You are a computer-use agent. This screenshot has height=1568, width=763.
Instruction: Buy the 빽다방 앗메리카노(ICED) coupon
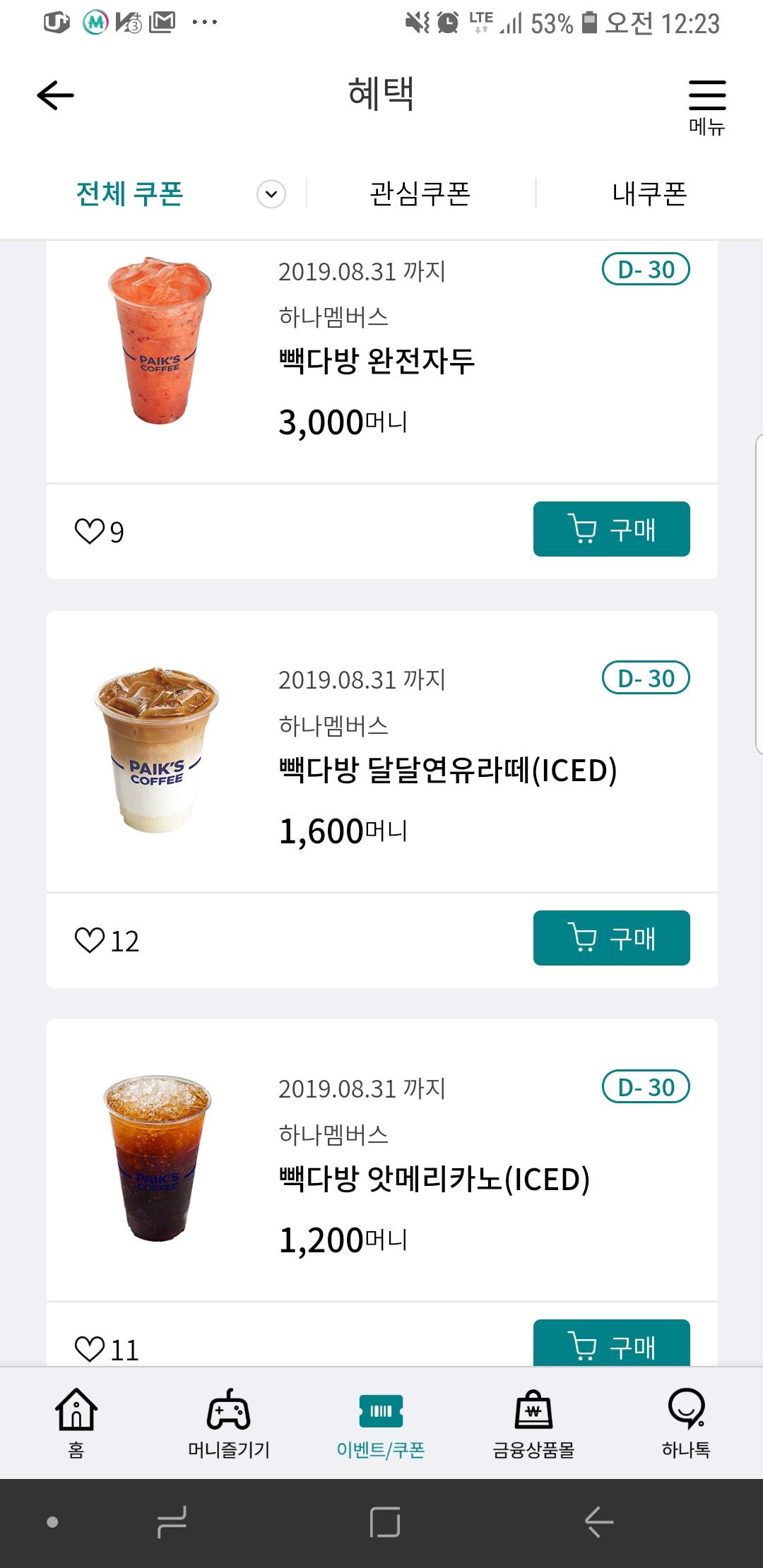coord(611,1343)
